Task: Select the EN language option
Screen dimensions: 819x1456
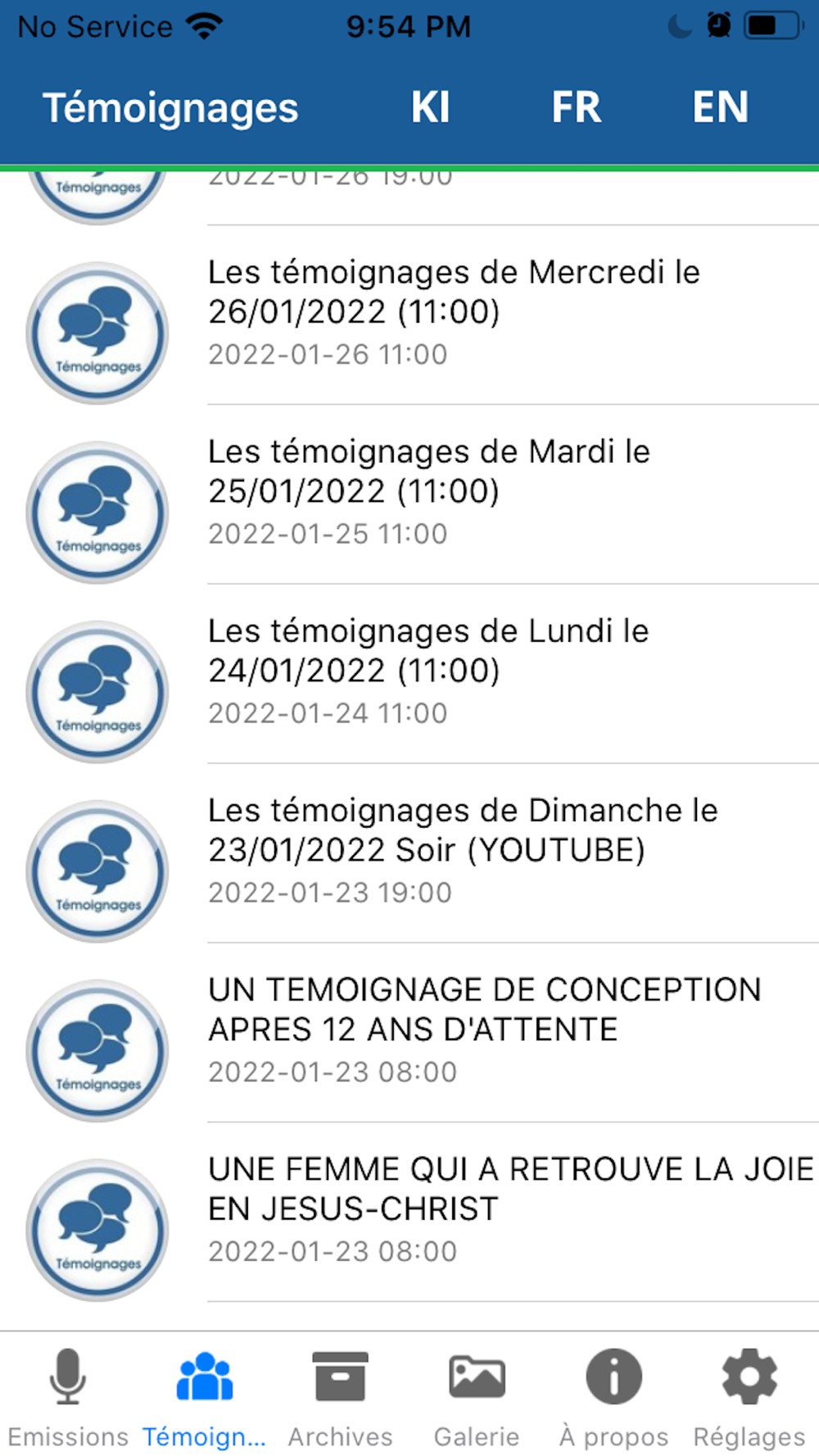Action: pyautogui.click(x=720, y=107)
